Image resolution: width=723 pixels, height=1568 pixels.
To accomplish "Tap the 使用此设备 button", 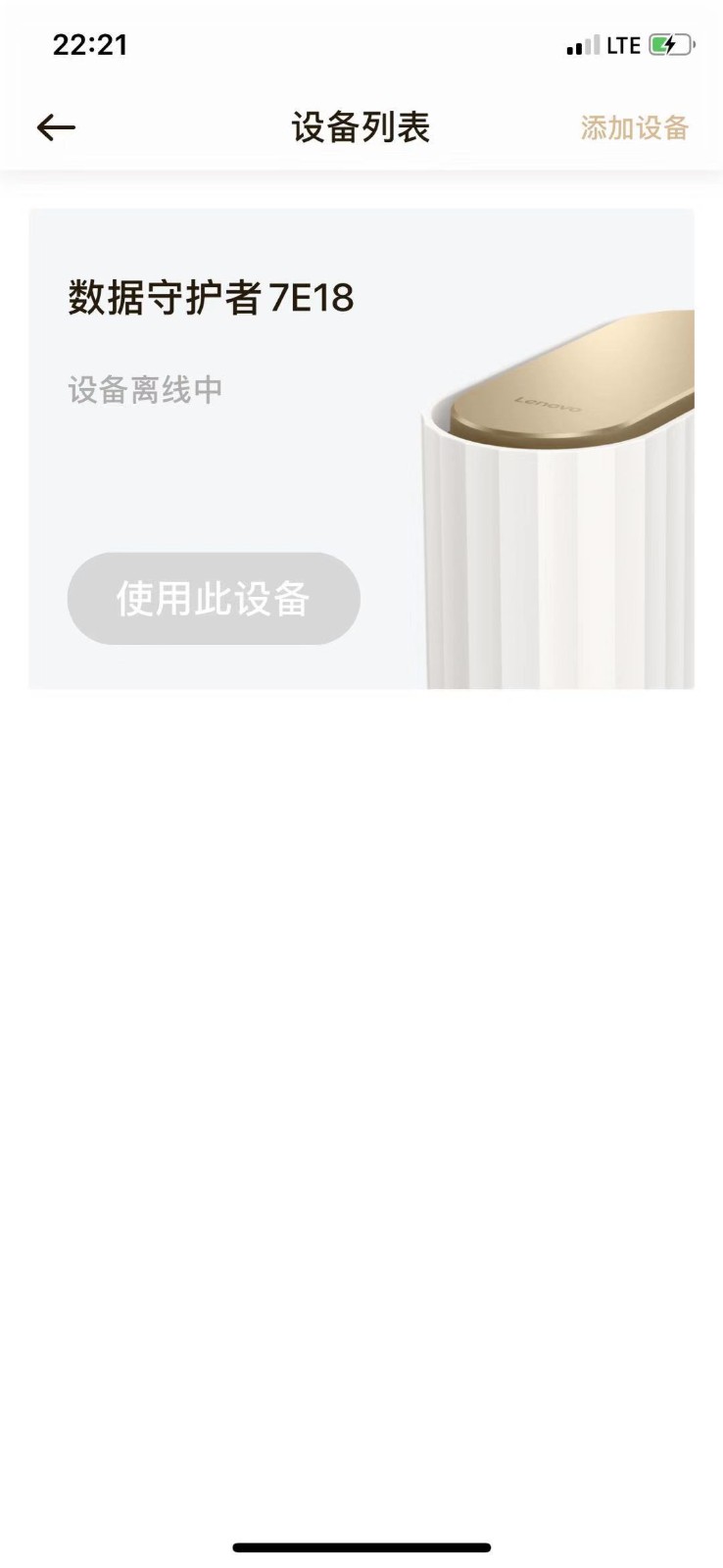I will tap(214, 598).
